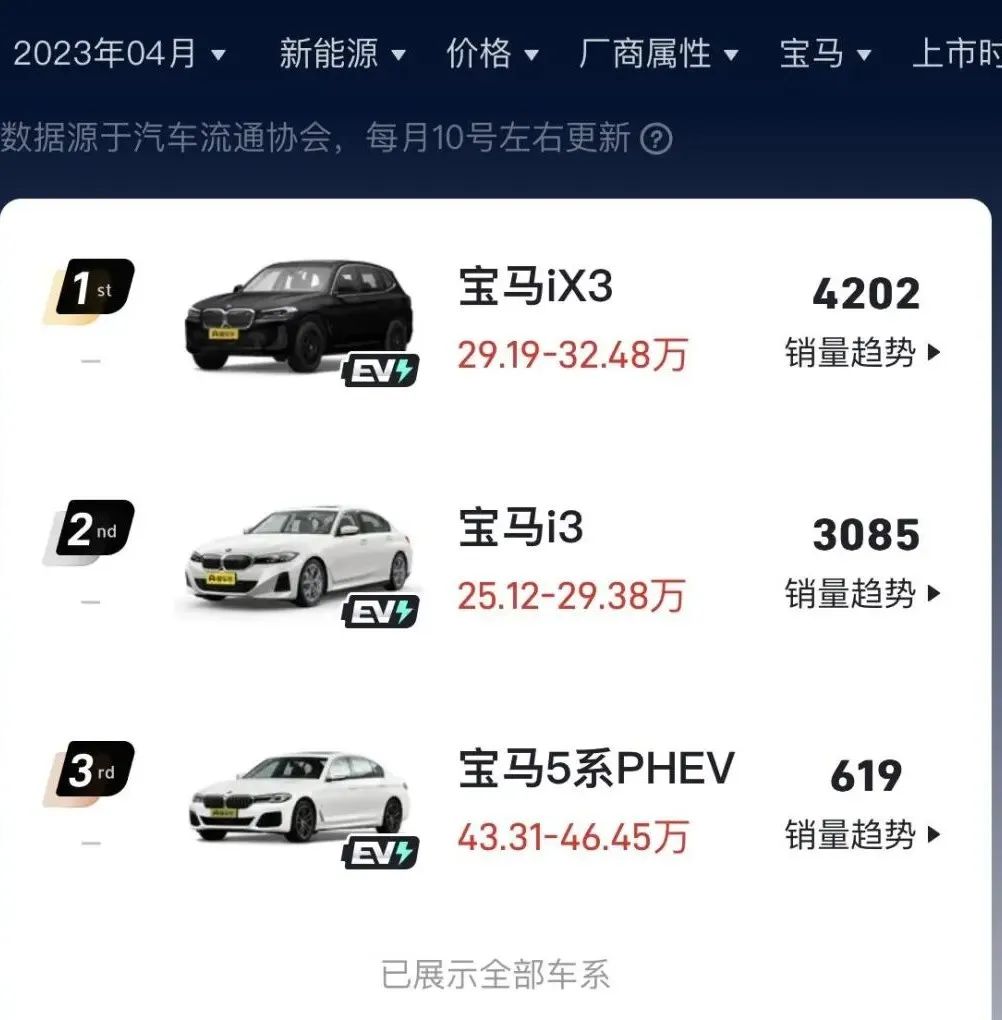Open the 宝马i3 ranking entry
Viewport: 1002px width, 1020px height.
(x=521, y=528)
